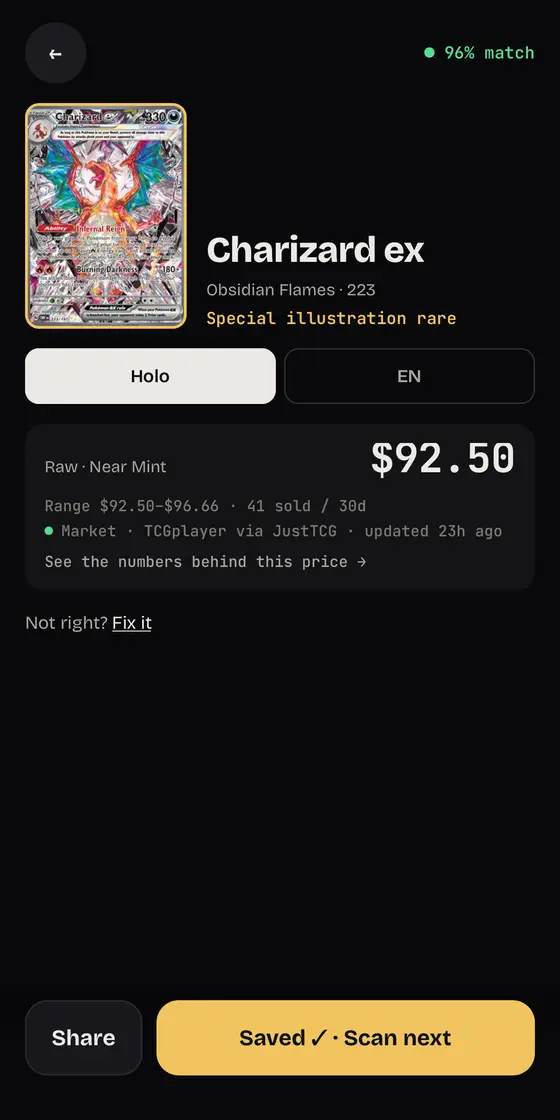See the numbers behind this price
The width and height of the screenshot is (560, 1120).
[206, 561]
